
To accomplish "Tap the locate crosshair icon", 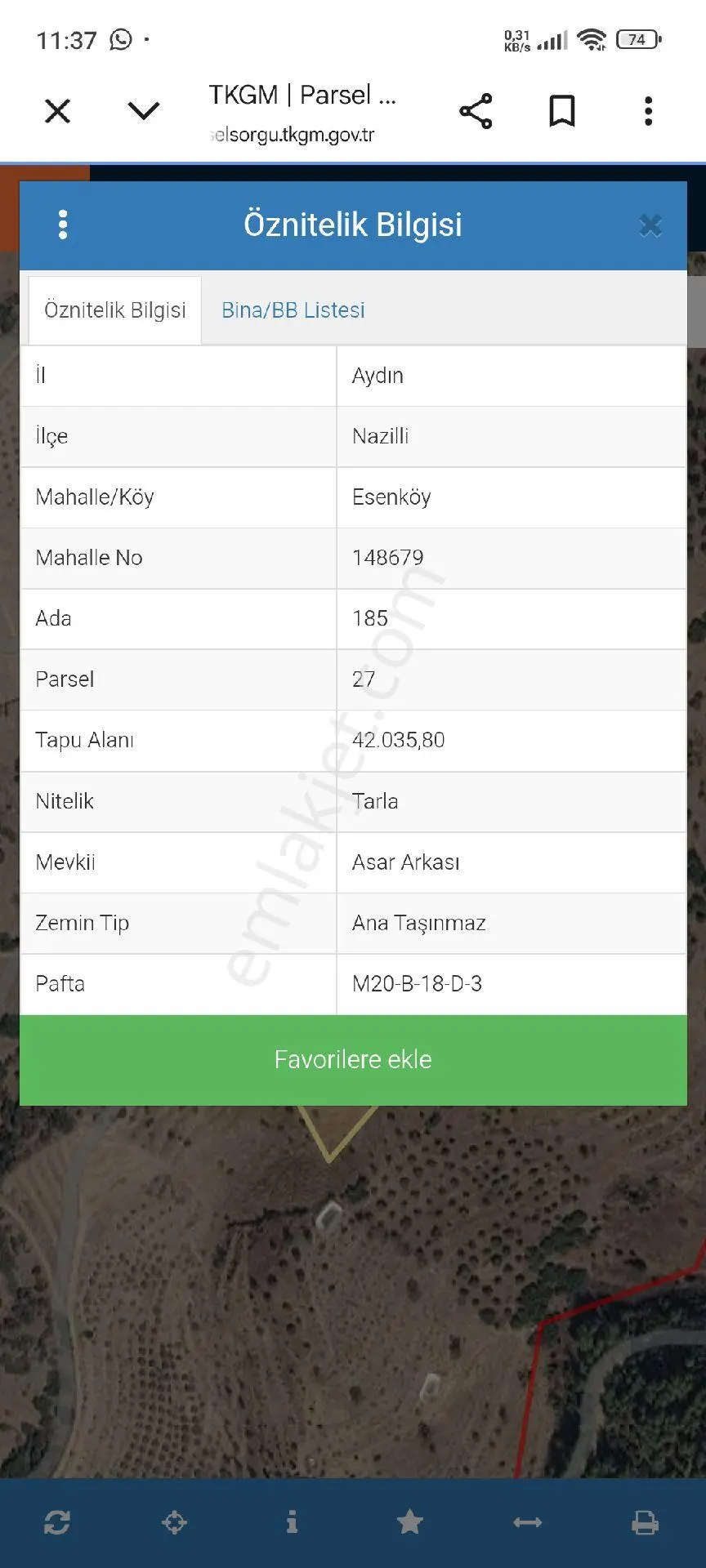I will click(x=175, y=1522).
